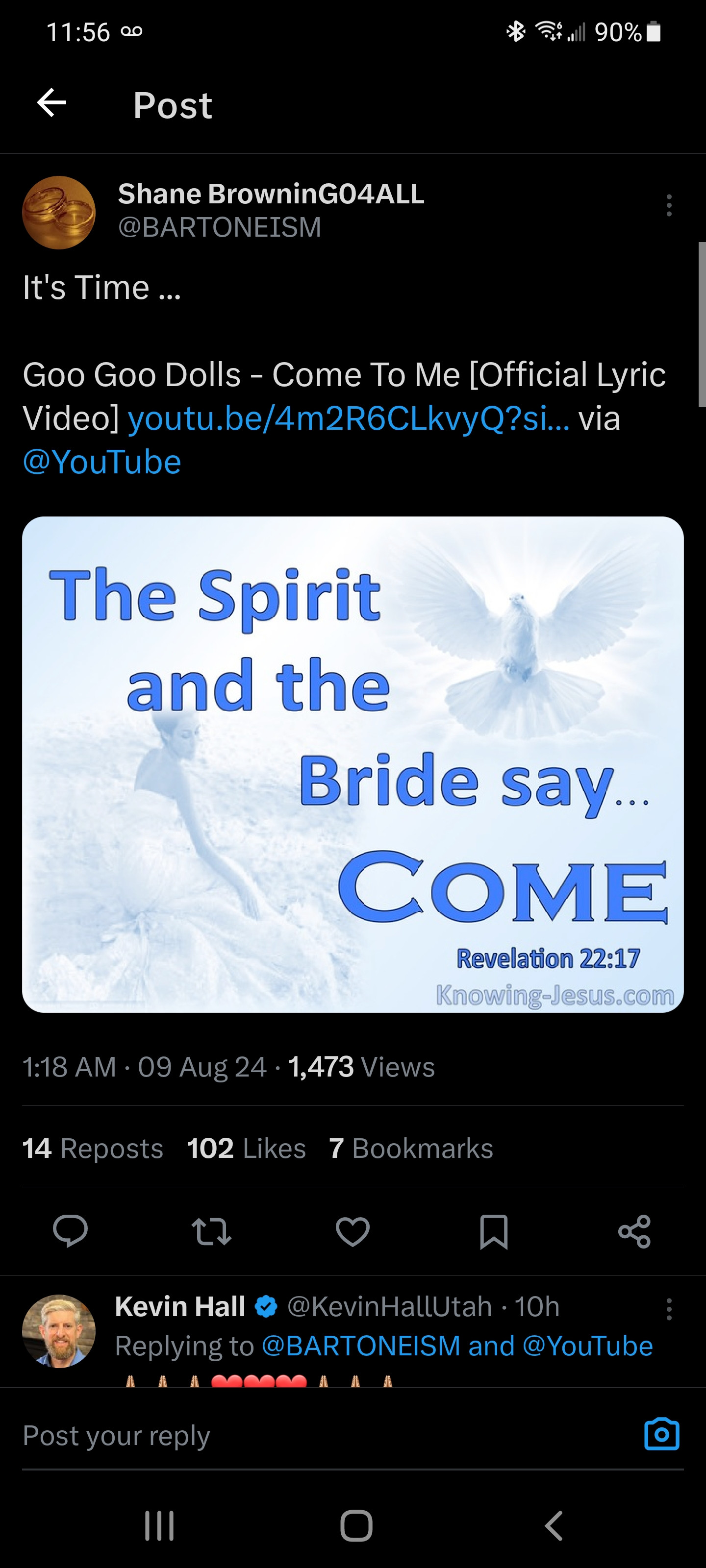Bookmark Shane's post

coord(493,1231)
